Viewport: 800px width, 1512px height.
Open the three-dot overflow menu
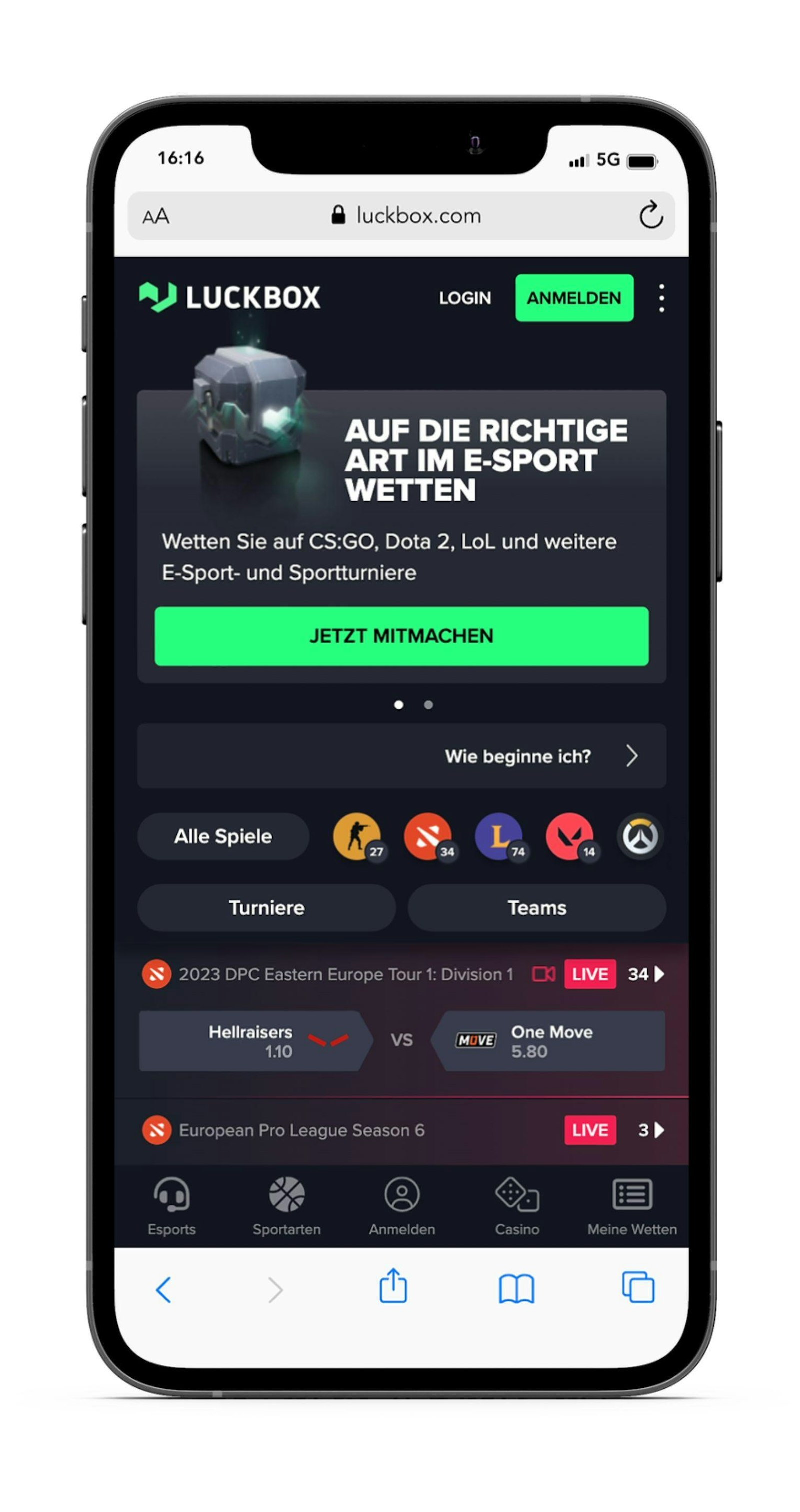click(661, 298)
